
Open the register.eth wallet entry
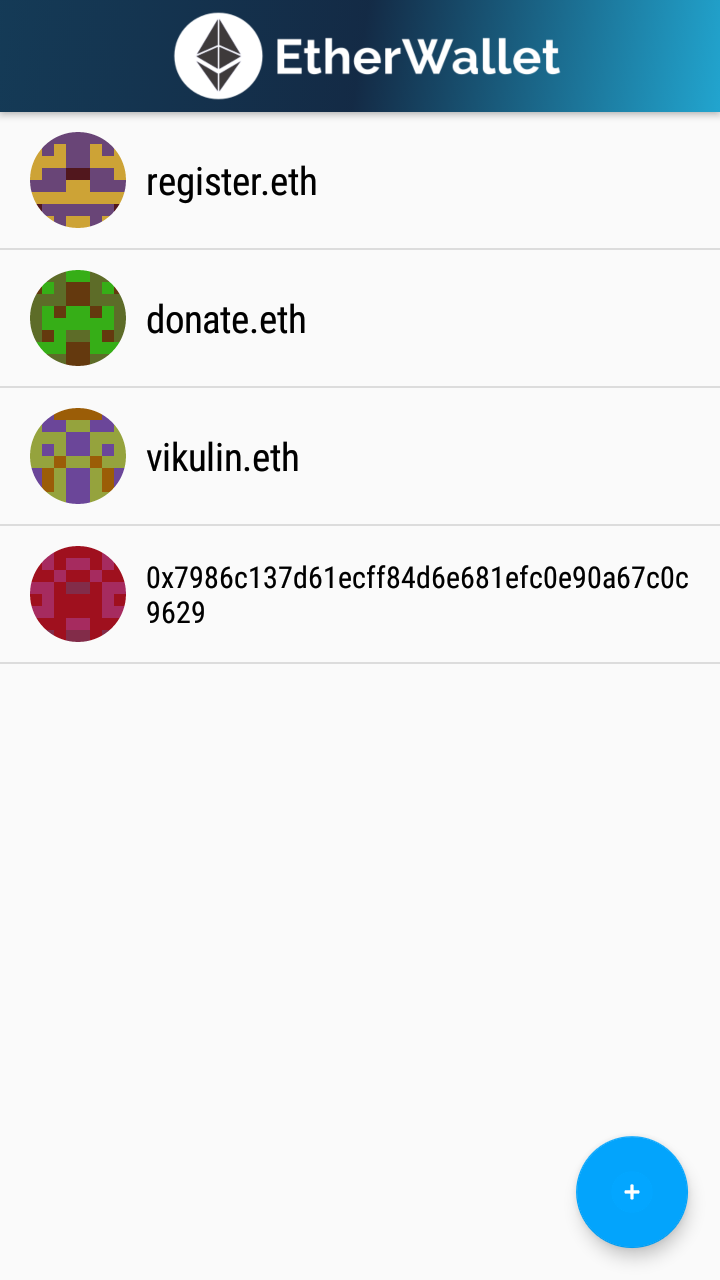tap(360, 180)
